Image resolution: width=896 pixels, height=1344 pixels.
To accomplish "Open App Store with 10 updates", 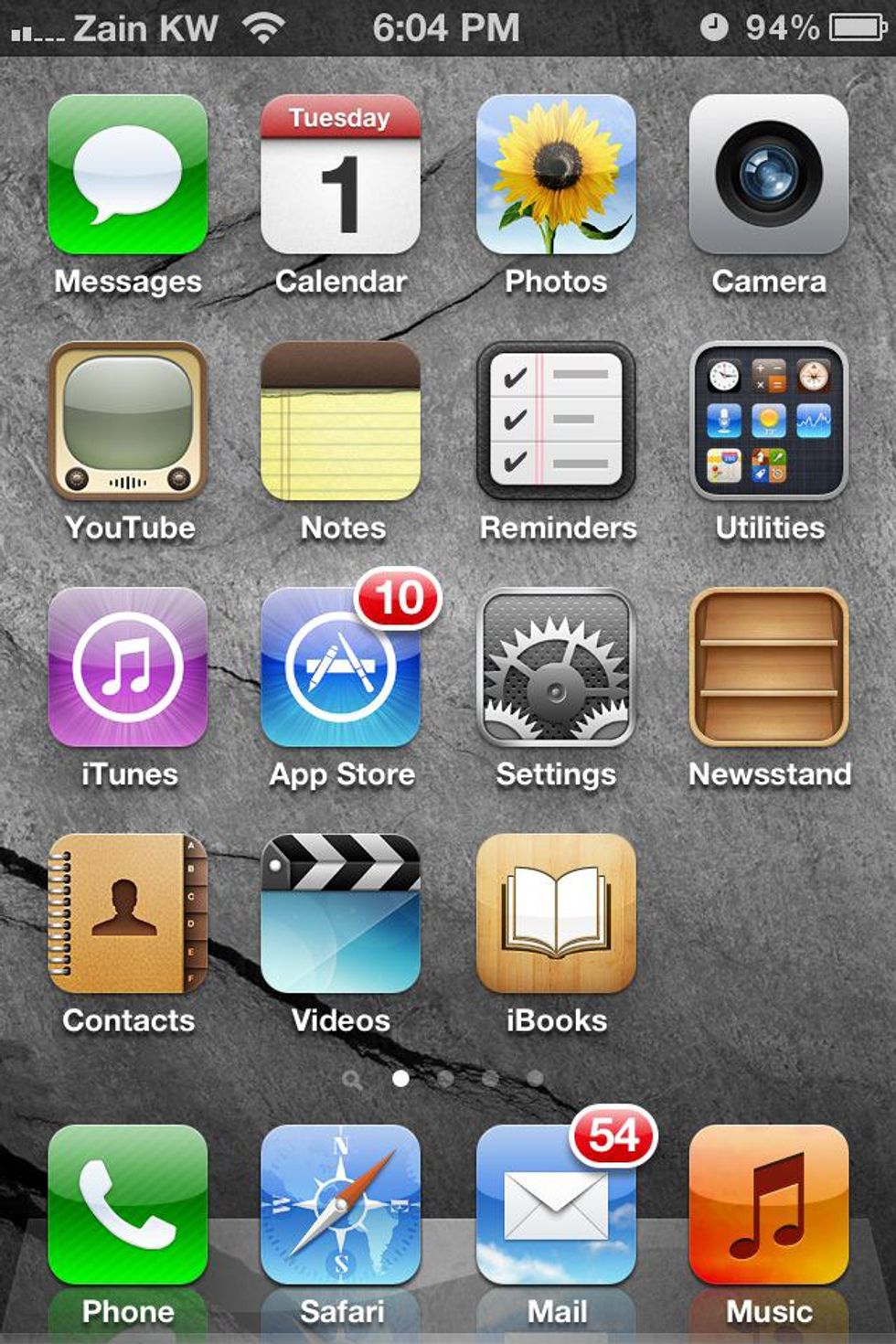I will click(340, 667).
